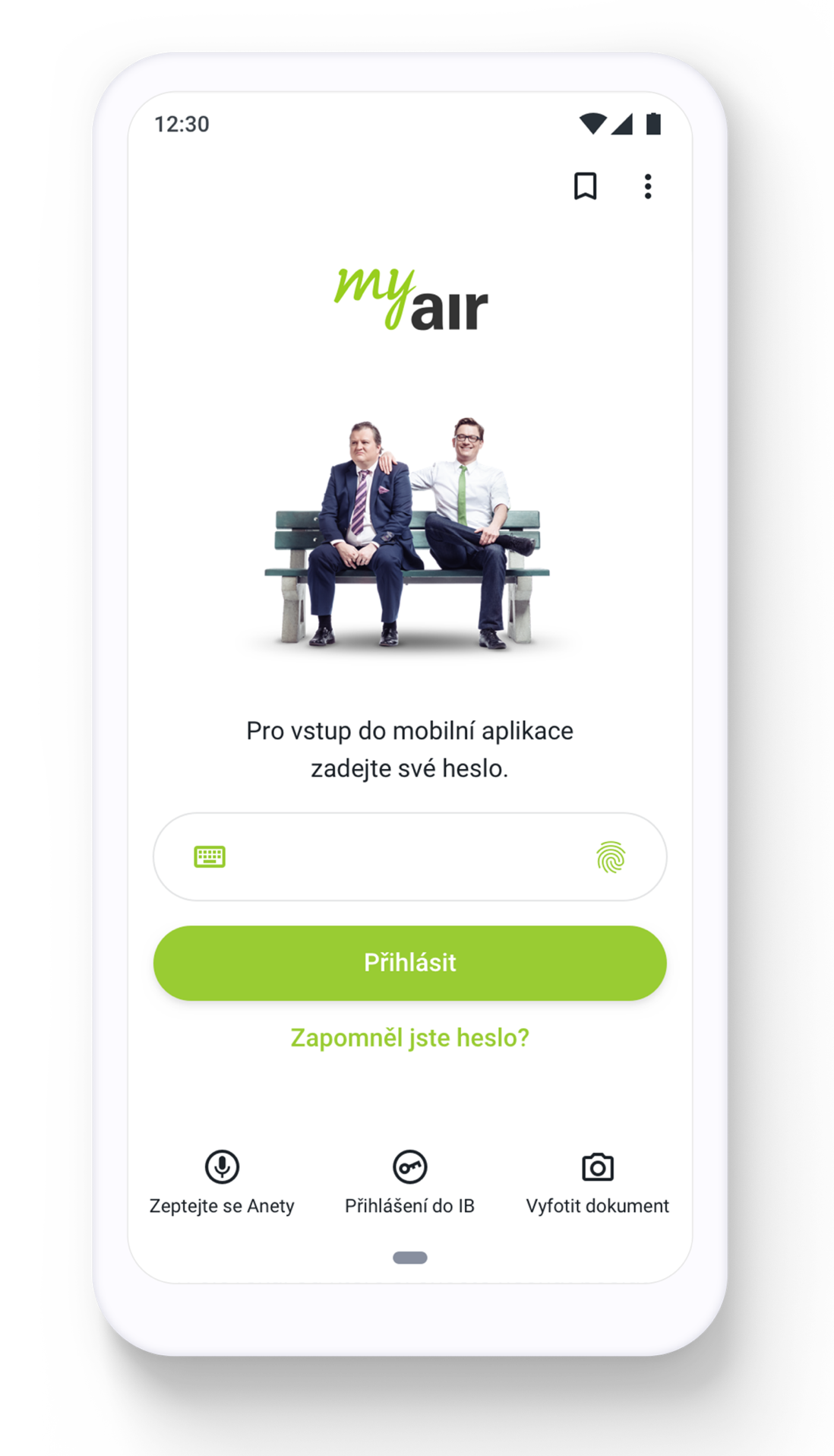Tap the bookmark icon
The image size is (834, 1456).
[x=585, y=186]
